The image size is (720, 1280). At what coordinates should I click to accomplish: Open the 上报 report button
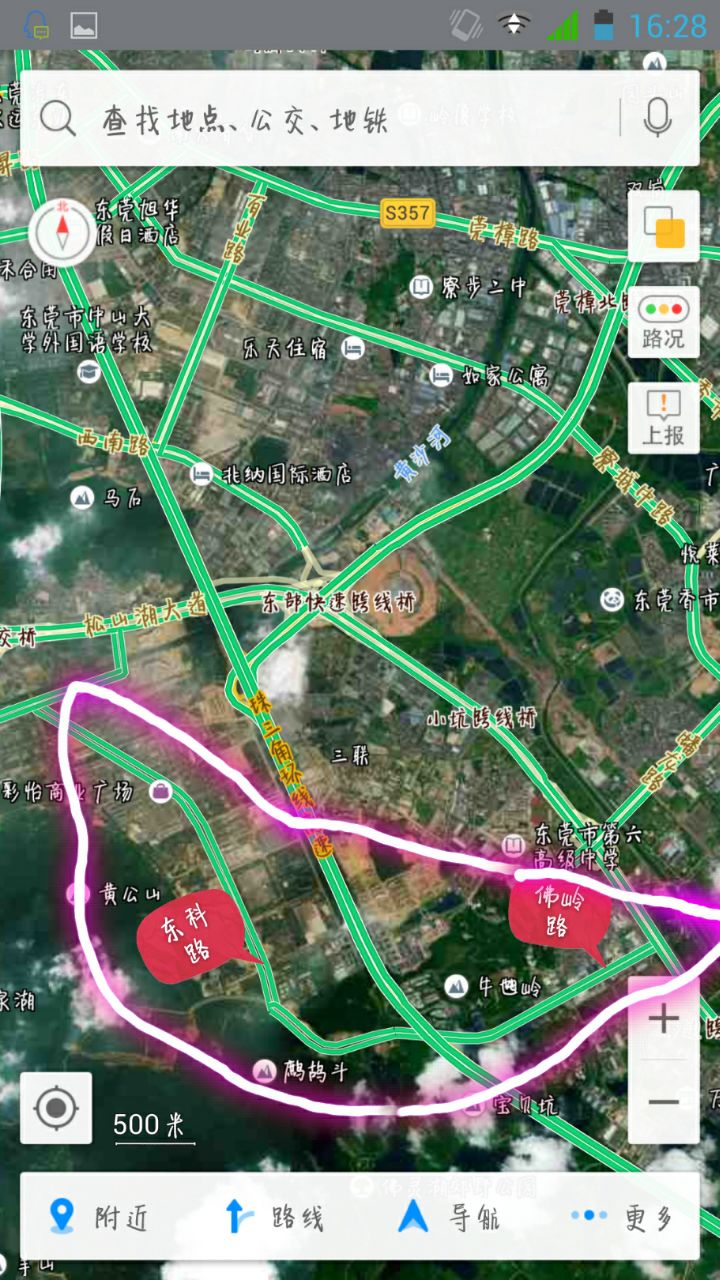(x=663, y=417)
